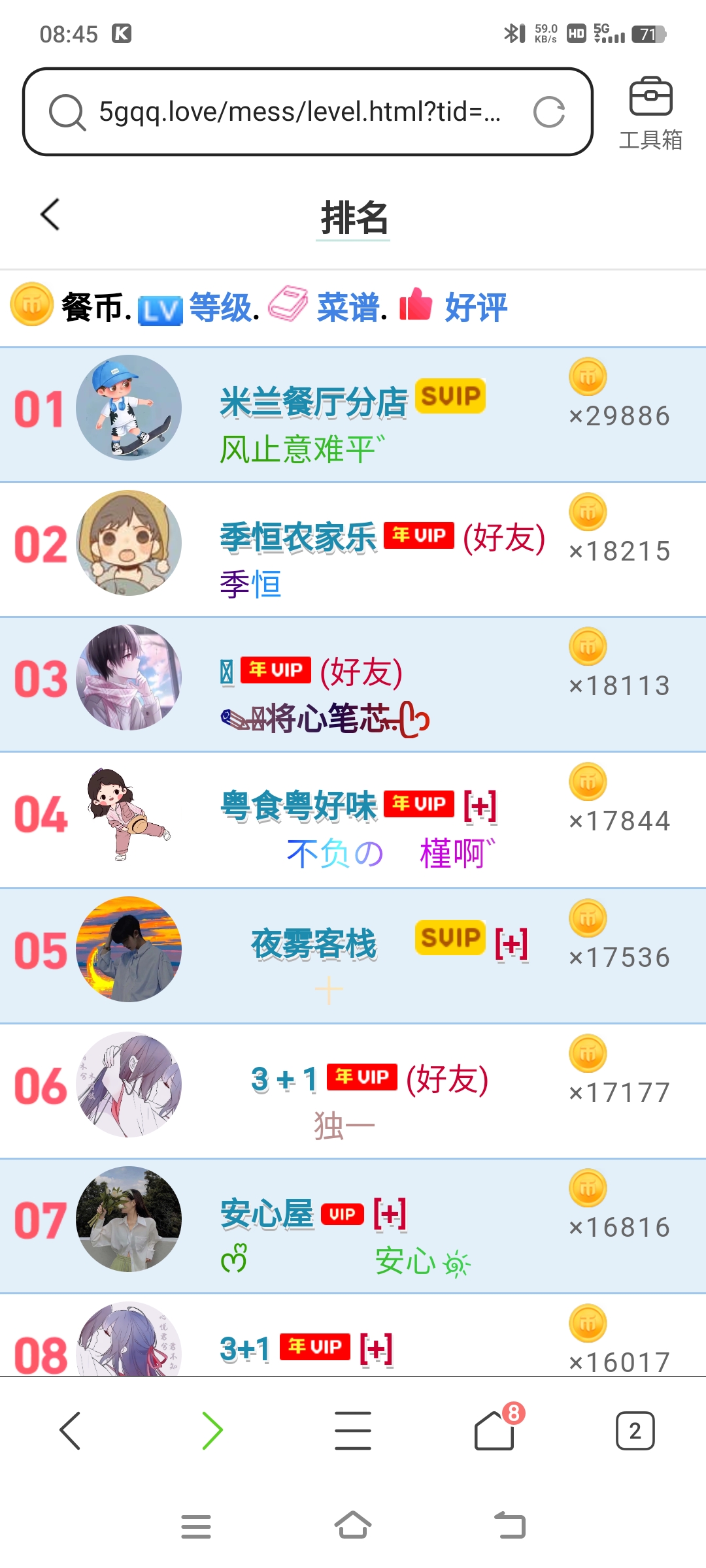This screenshot has height=1568, width=706.
Task: Open the 06 ranked 3 + 1 entry
Action: pos(284,1079)
